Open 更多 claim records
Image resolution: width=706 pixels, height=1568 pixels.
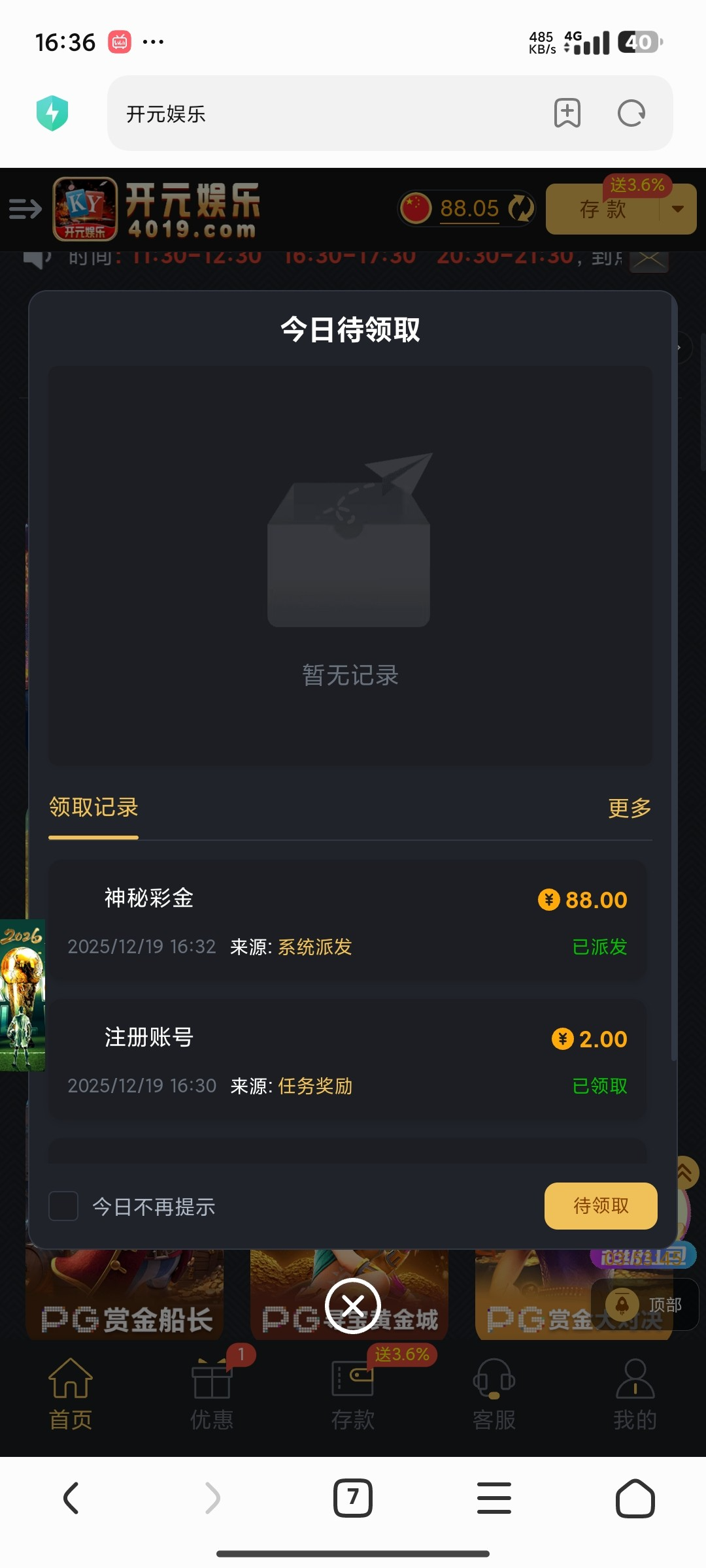[630, 808]
